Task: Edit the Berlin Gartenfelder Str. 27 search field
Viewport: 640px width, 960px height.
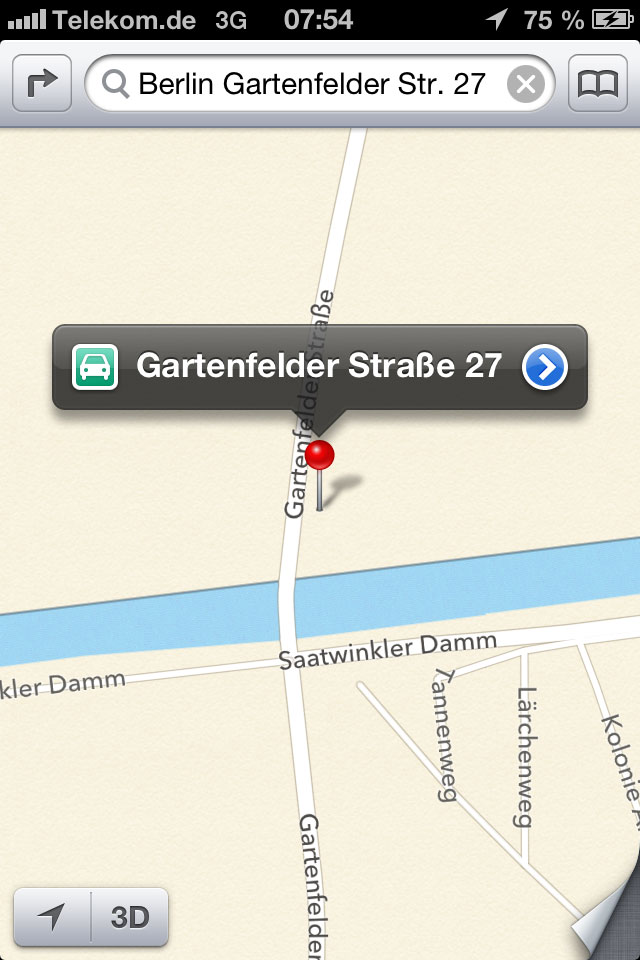Action: click(x=310, y=84)
